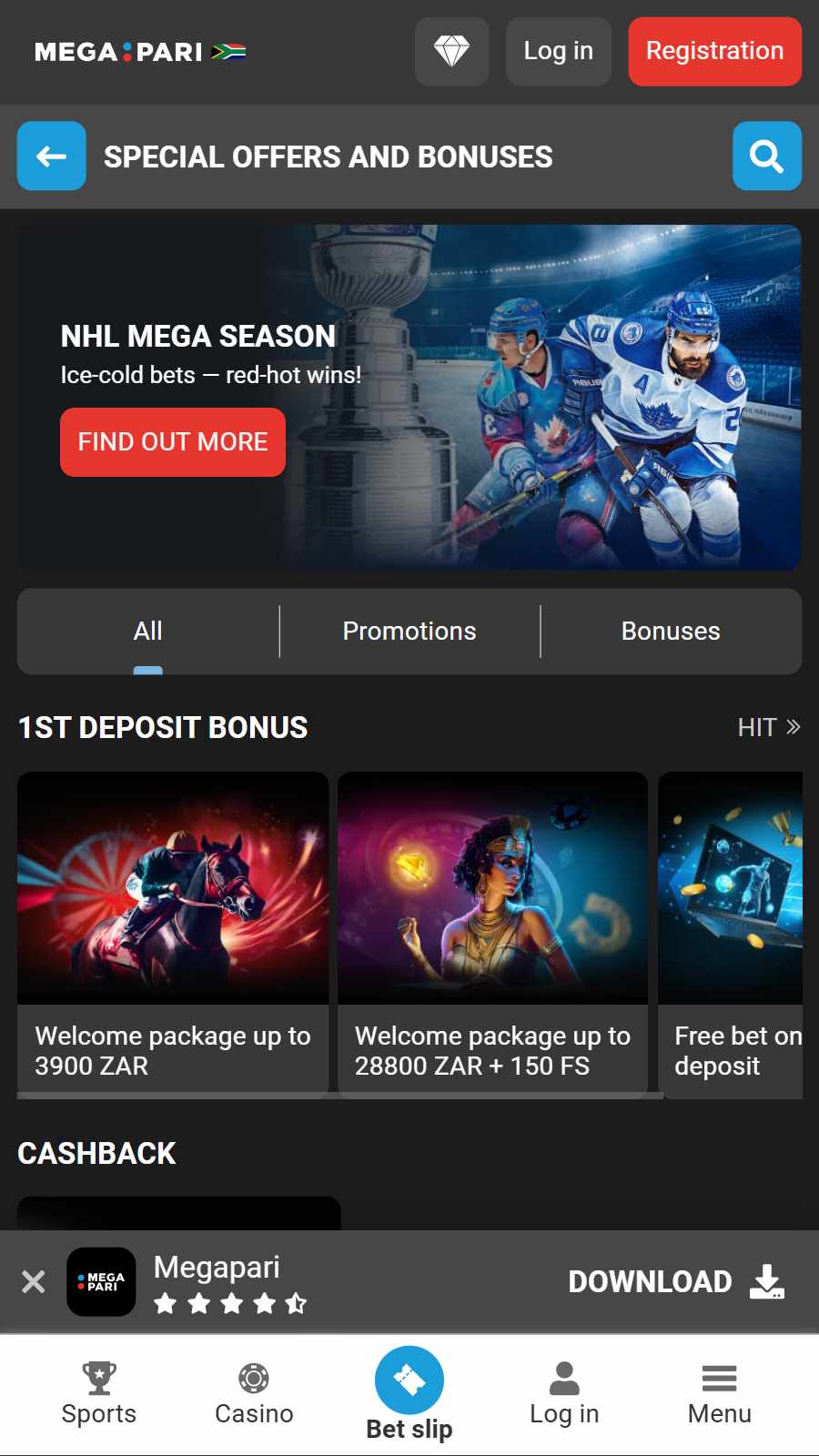Open Log in from the top header
The height and width of the screenshot is (1456, 819).
[x=558, y=52]
